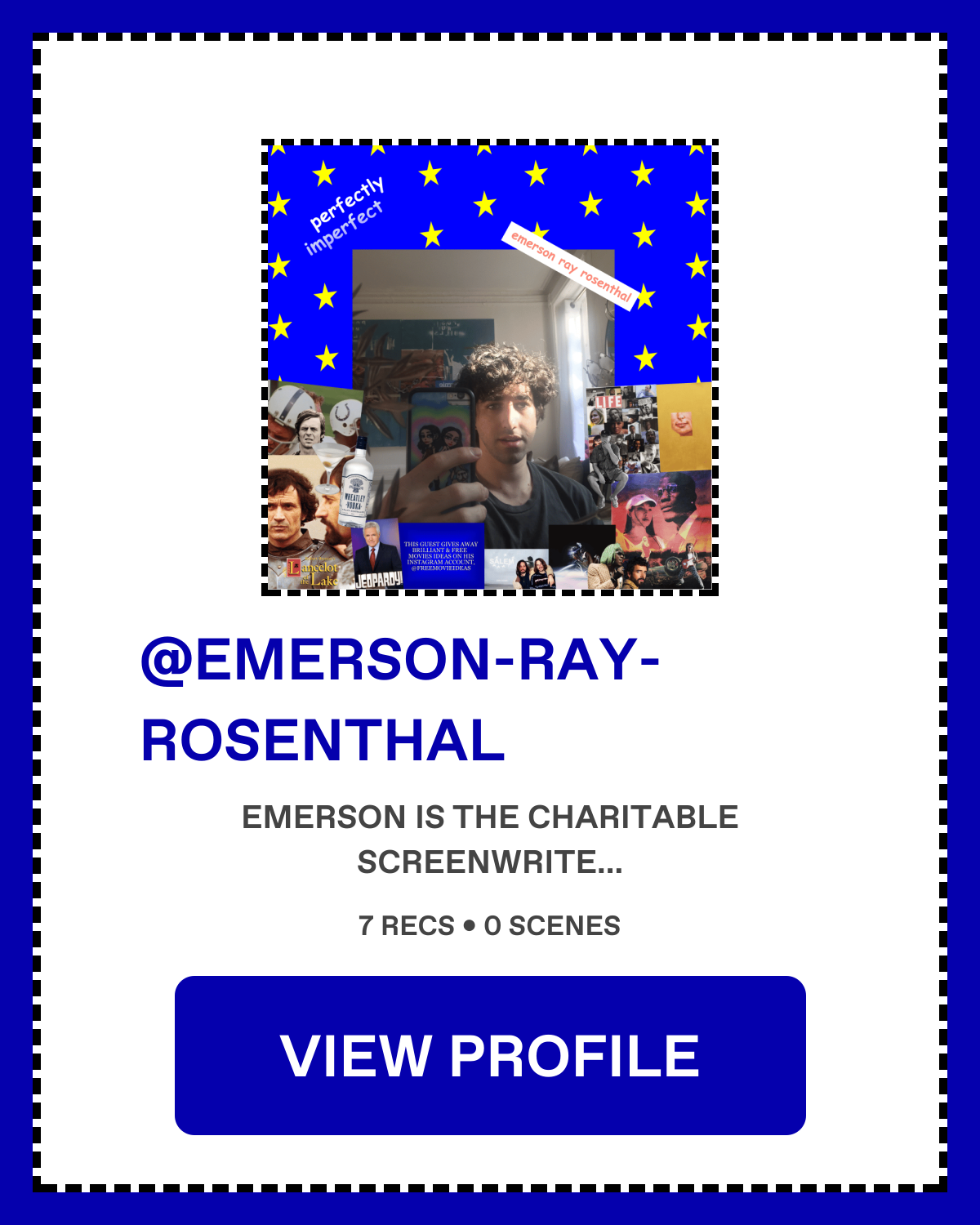Open the @emerson-ray-rosenthal username link
Screen dimensions: 980x1225
(x=400, y=699)
